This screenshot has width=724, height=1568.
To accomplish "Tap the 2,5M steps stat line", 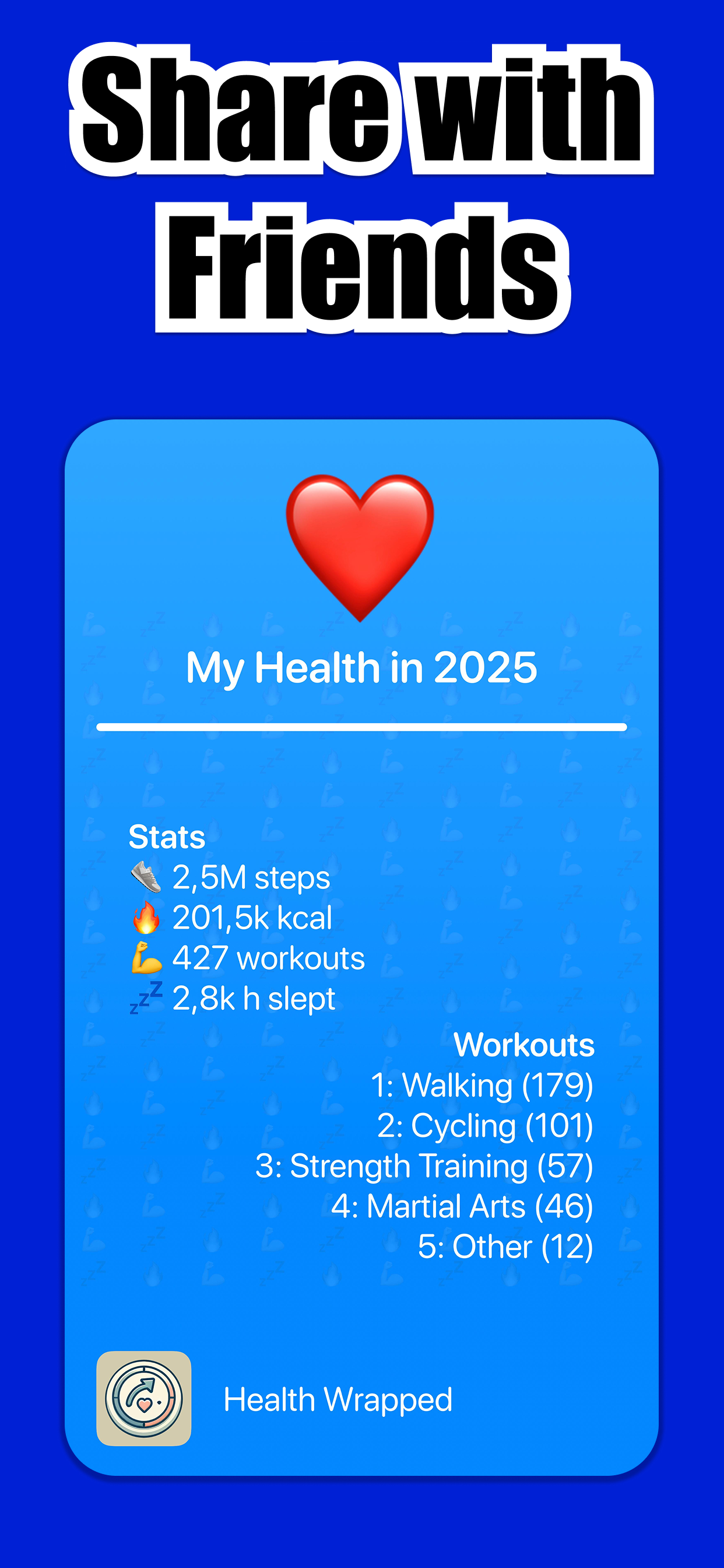I will (252, 877).
